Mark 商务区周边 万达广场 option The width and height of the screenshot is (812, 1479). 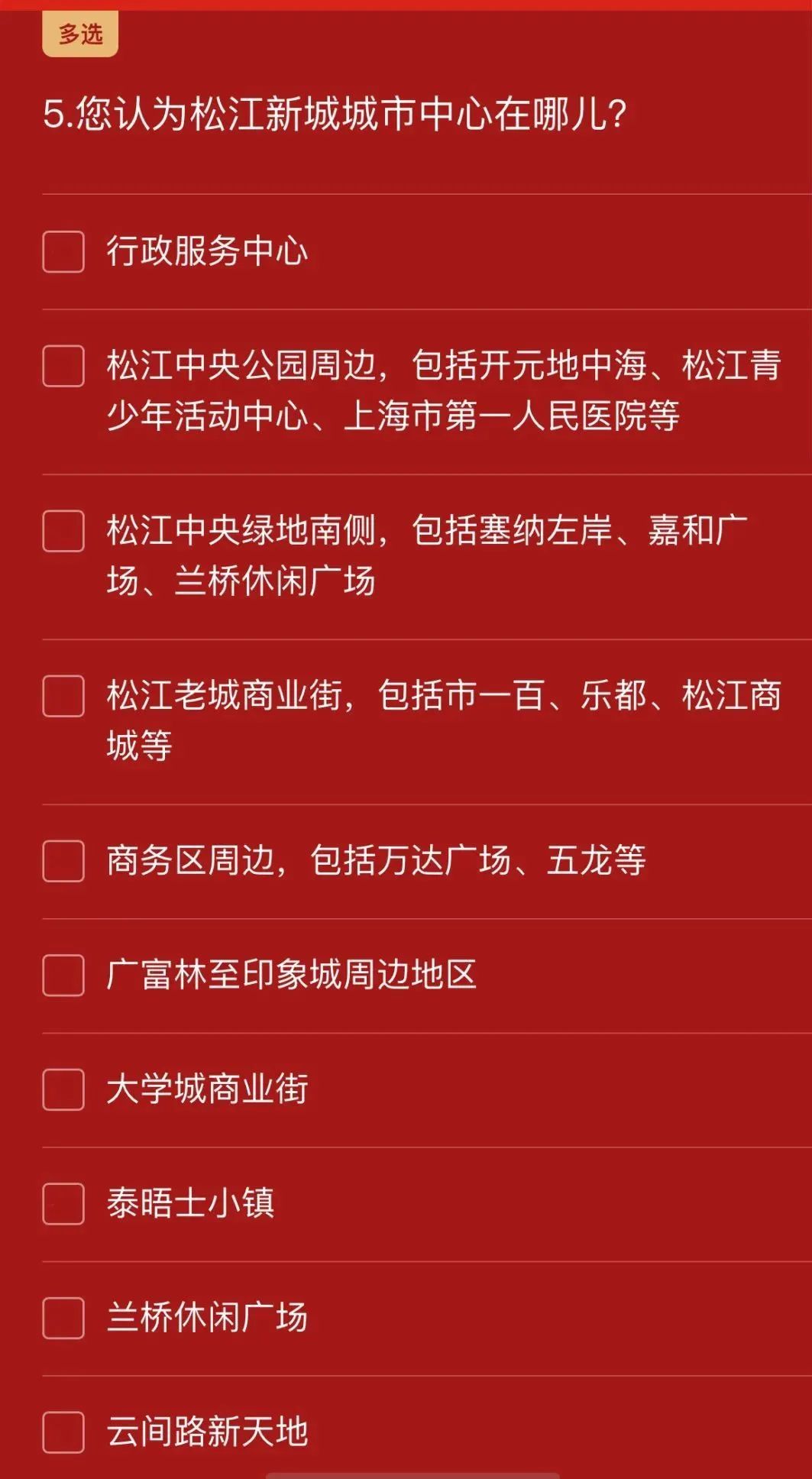(63, 861)
